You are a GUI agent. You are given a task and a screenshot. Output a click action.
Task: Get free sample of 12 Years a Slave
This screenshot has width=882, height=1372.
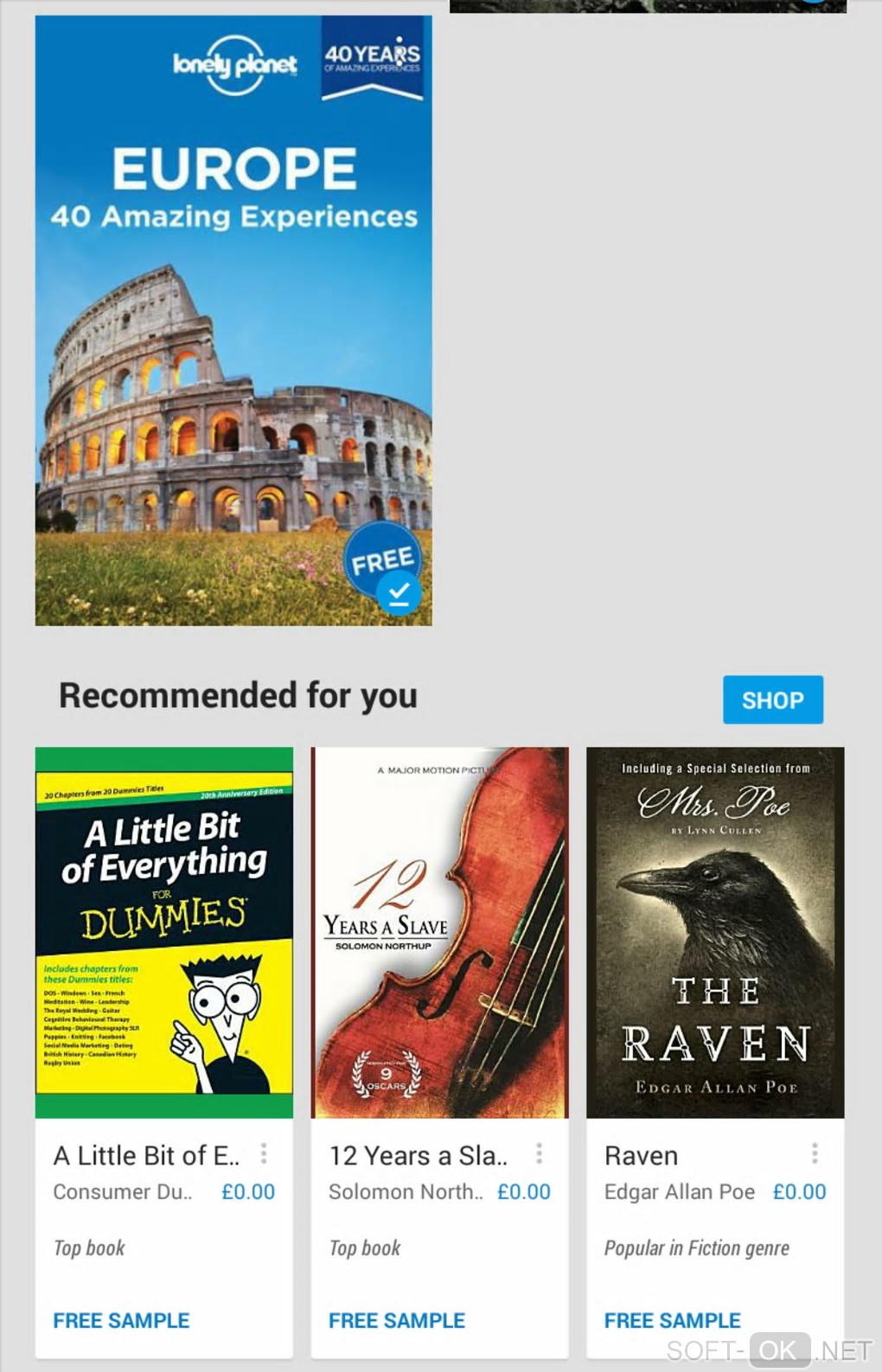point(397,1320)
